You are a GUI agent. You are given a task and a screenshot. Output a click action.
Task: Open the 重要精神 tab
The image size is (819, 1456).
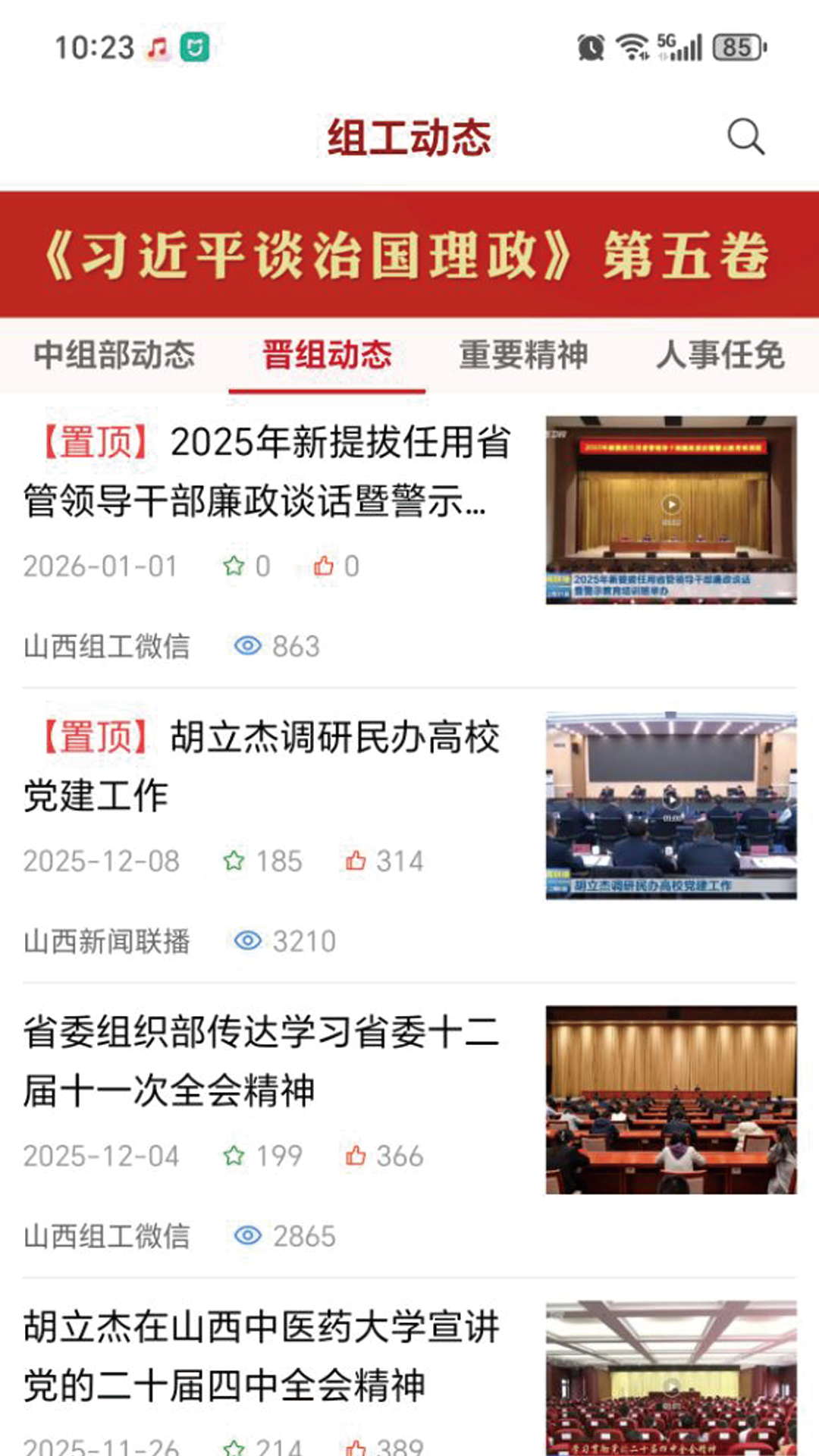click(525, 353)
